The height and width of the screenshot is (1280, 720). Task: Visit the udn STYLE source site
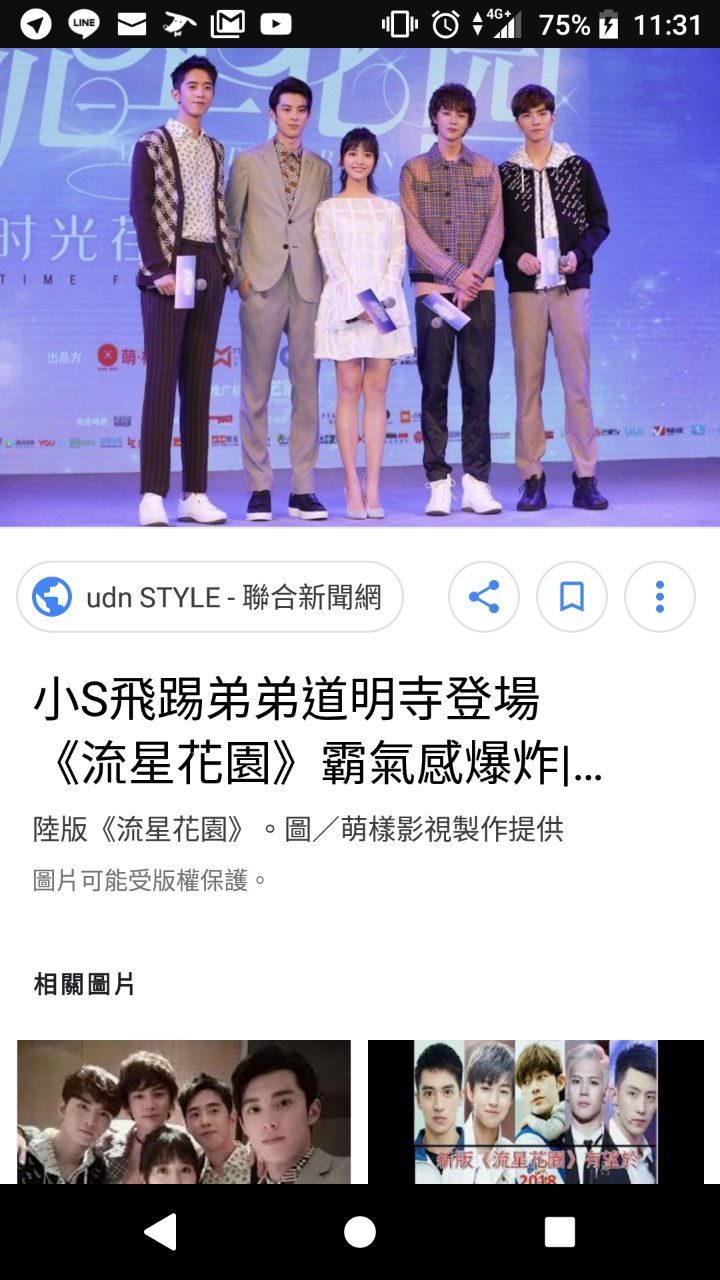210,597
